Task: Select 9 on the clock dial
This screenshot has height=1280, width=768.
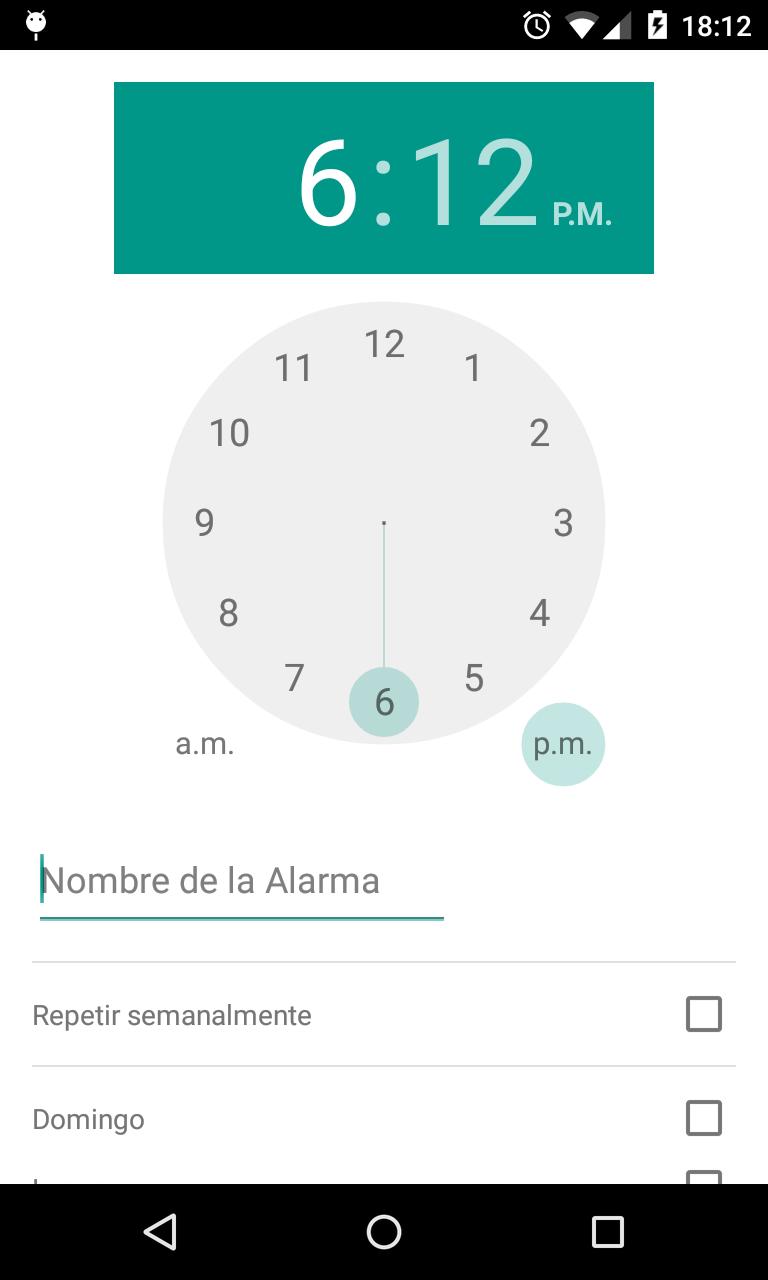Action: click(206, 523)
